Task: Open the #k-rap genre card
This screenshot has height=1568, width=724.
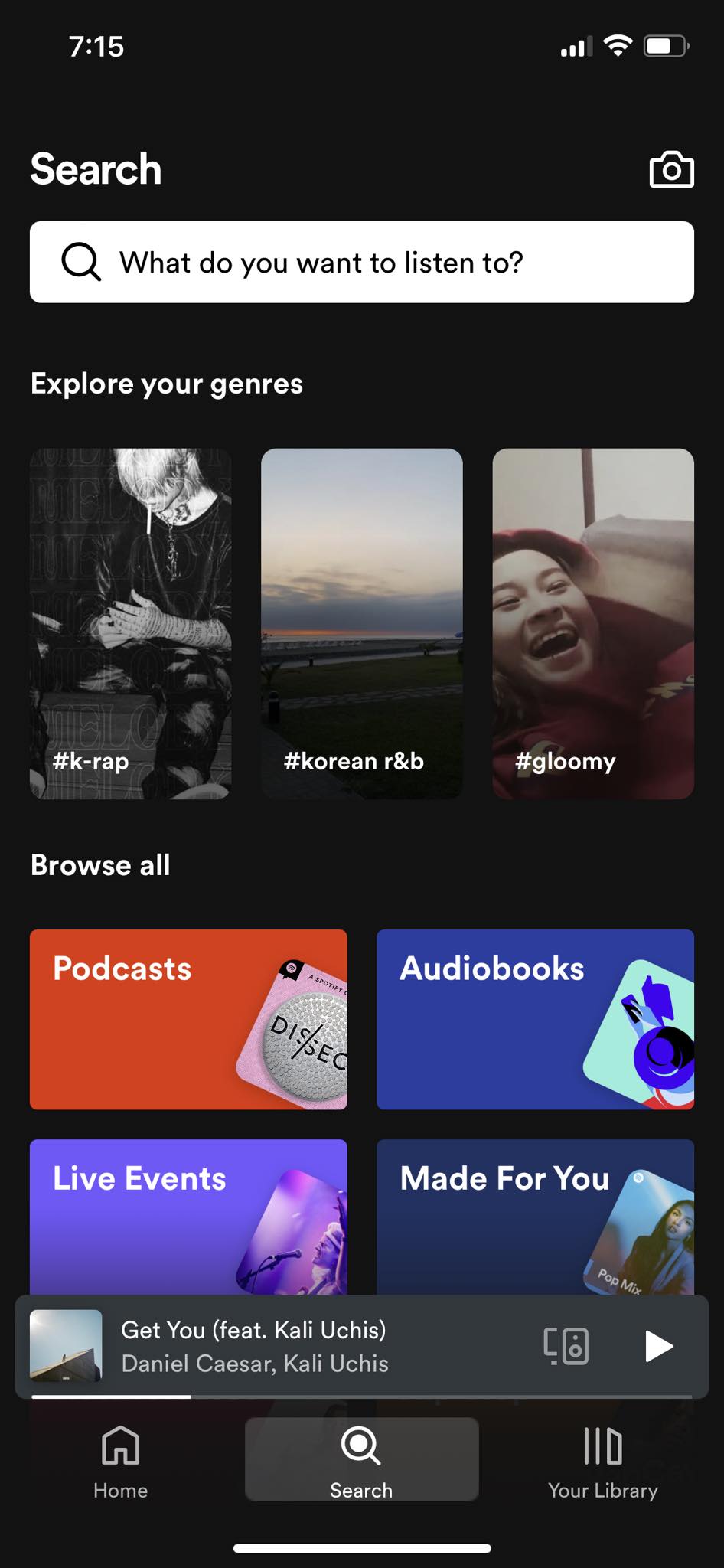Action: click(x=130, y=623)
